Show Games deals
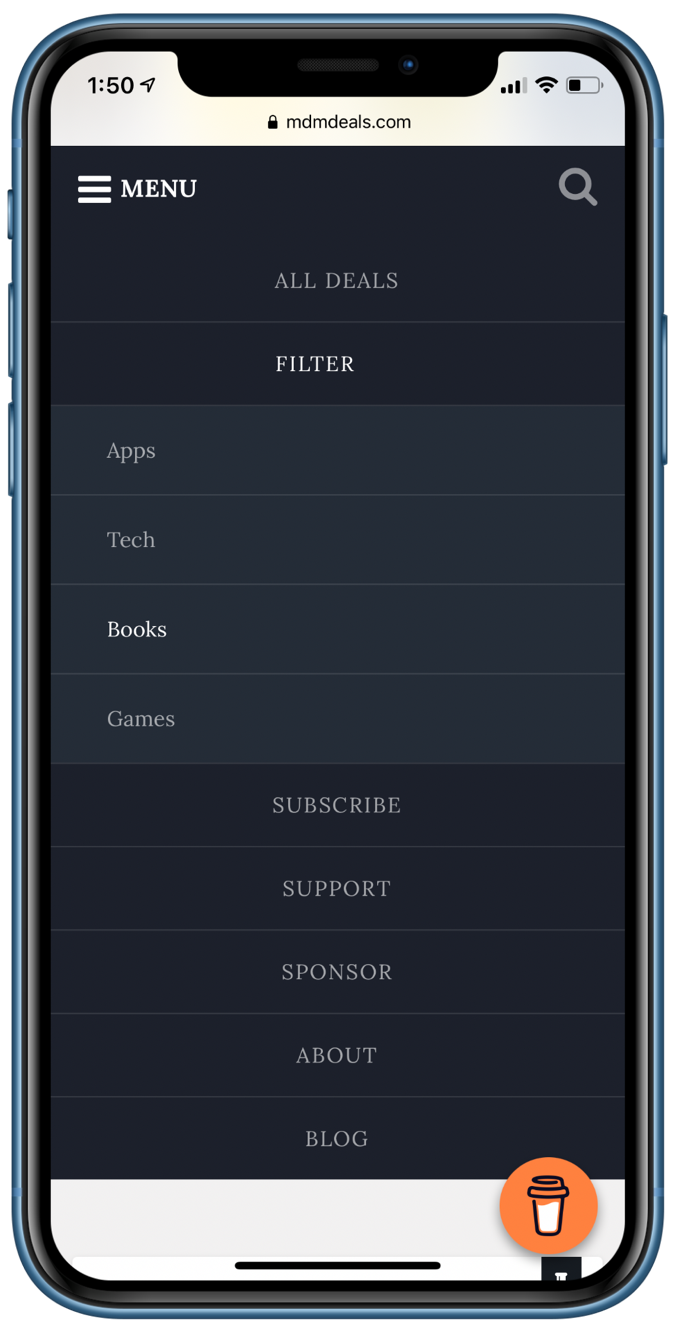 (337, 719)
